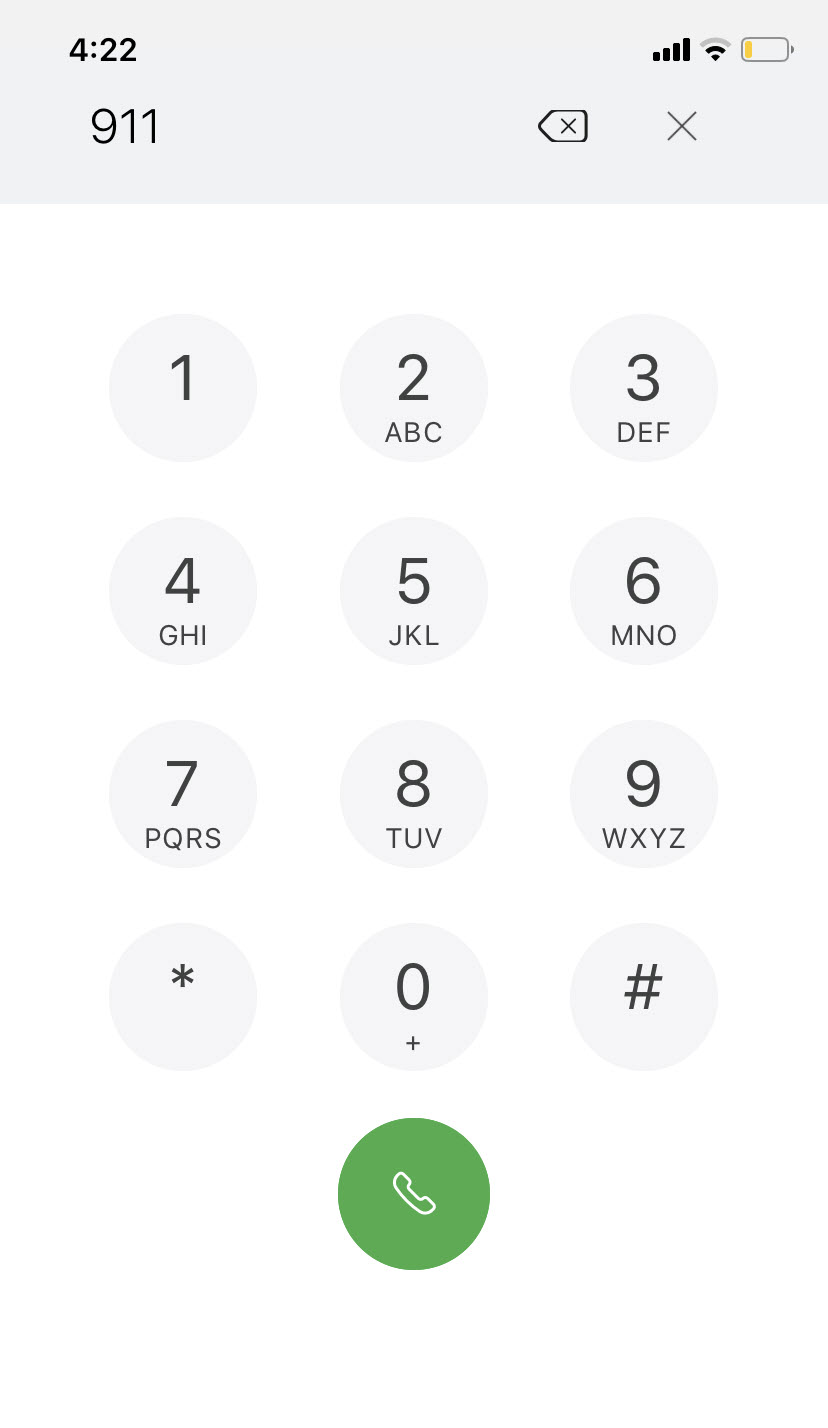This screenshot has height=1428, width=828.
Task: Tap the 6 MNO key
Action: tap(644, 591)
